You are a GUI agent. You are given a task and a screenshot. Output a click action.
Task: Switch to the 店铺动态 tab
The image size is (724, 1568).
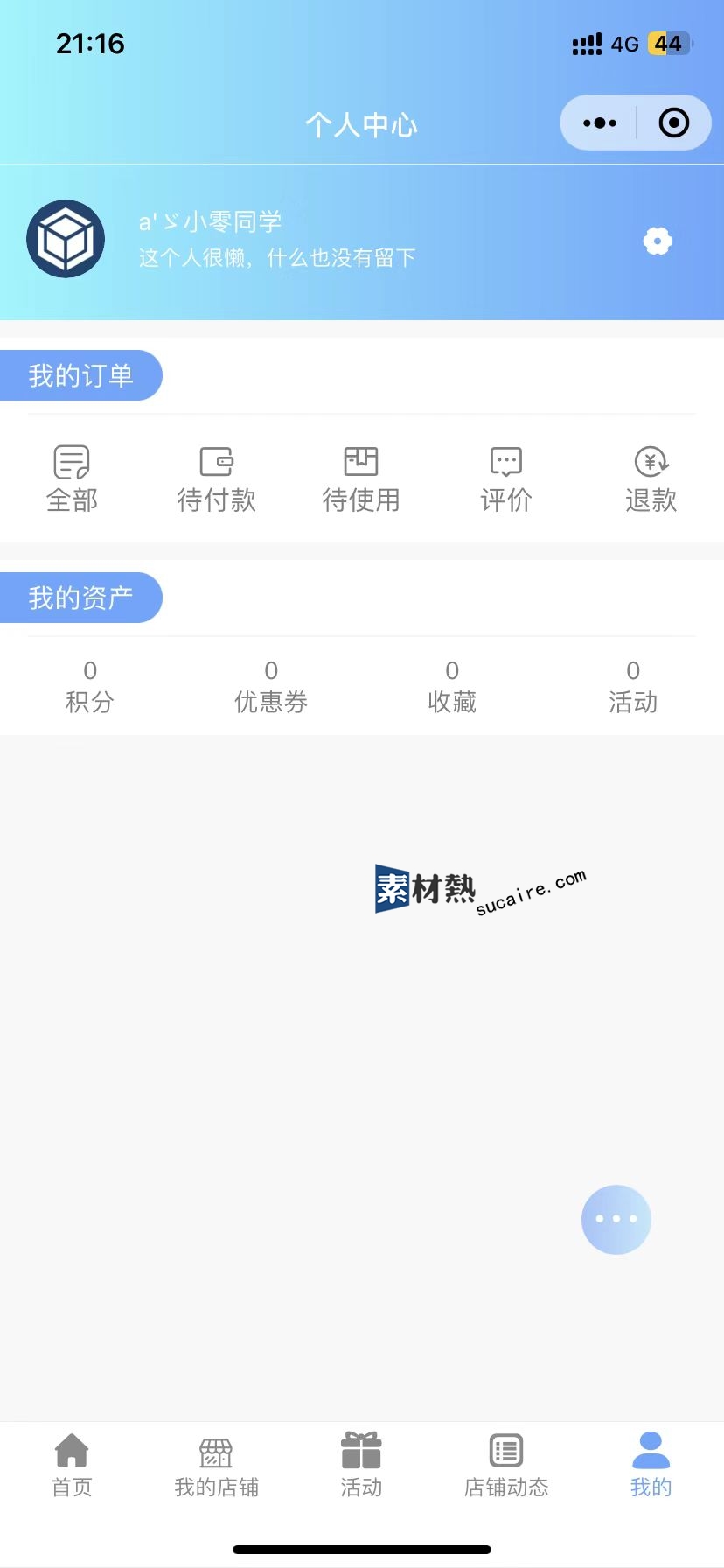[506, 1466]
